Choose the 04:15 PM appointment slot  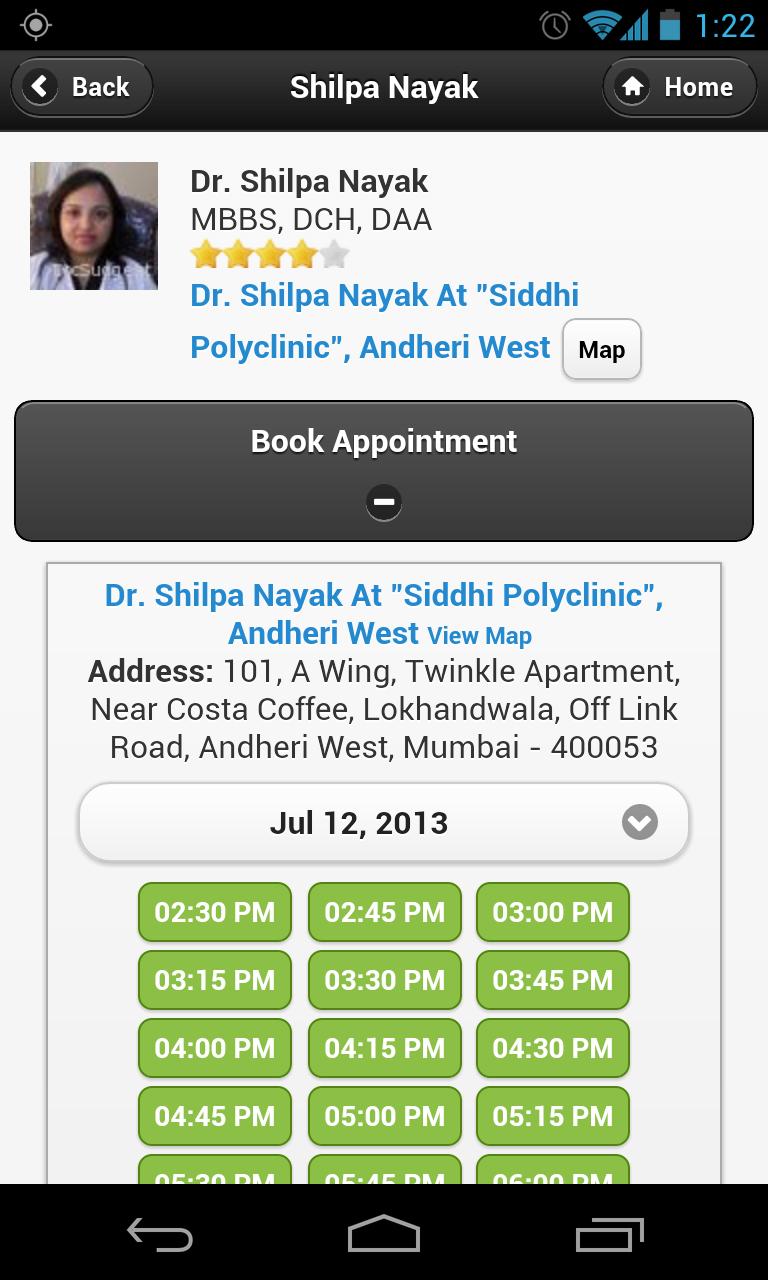[384, 1048]
